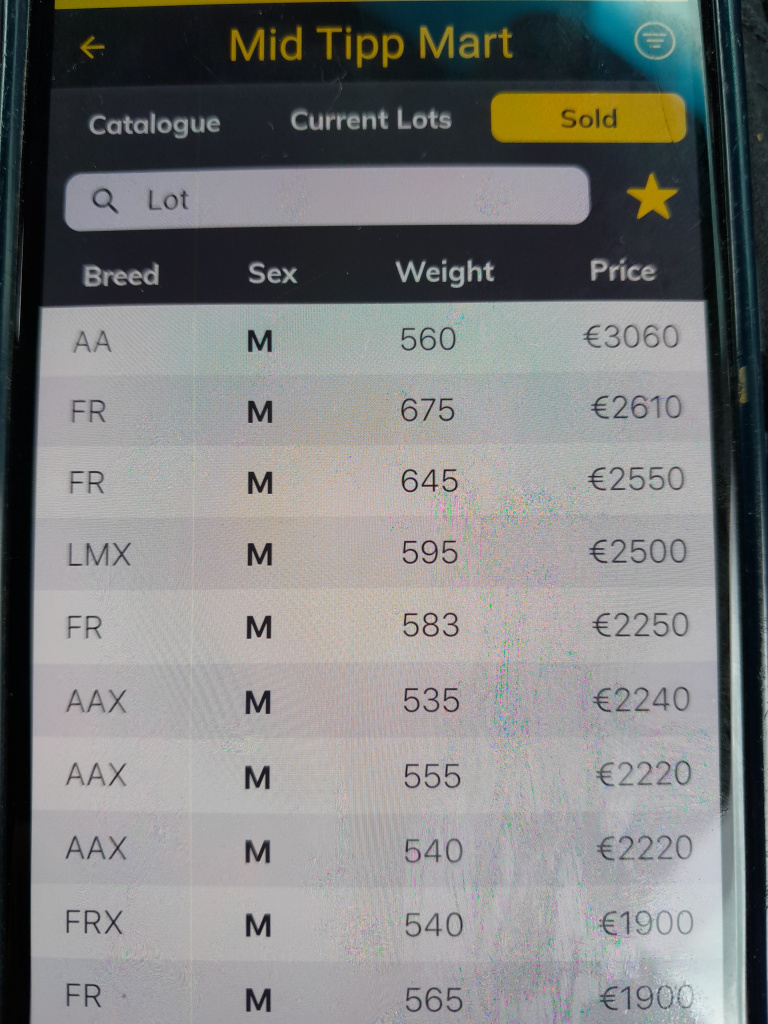
Task: Go back using the arrow icon
Action: pyautogui.click(x=92, y=48)
